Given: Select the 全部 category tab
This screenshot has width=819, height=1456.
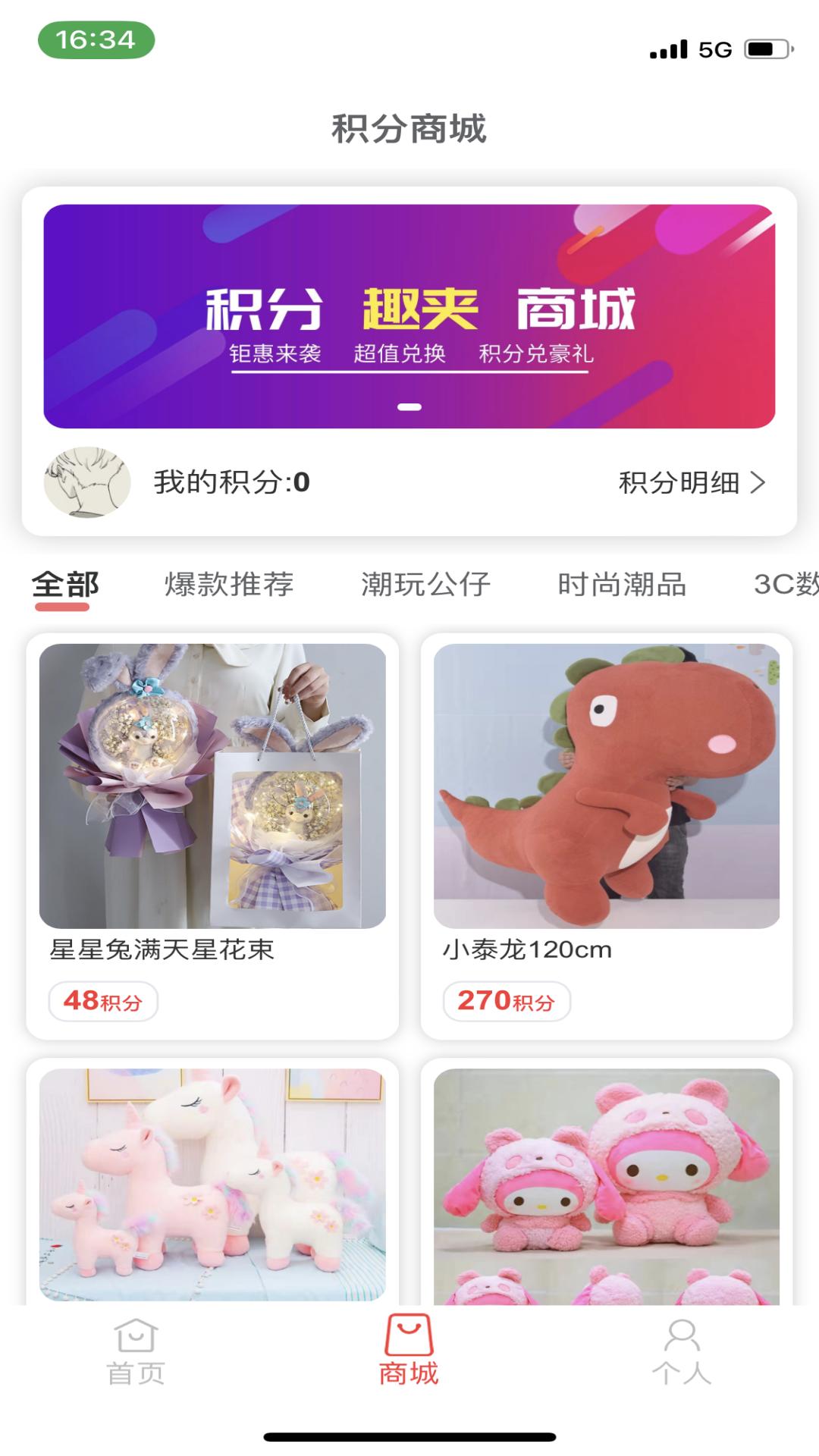Looking at the screenshot, I should 65,585.
